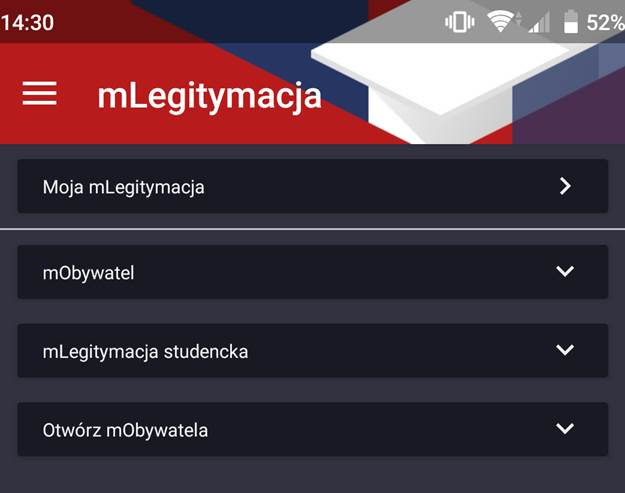The height and width of the screenshot is (493, 625).
Task: Expand mLegitymacja studencka section
Action: 312,351
